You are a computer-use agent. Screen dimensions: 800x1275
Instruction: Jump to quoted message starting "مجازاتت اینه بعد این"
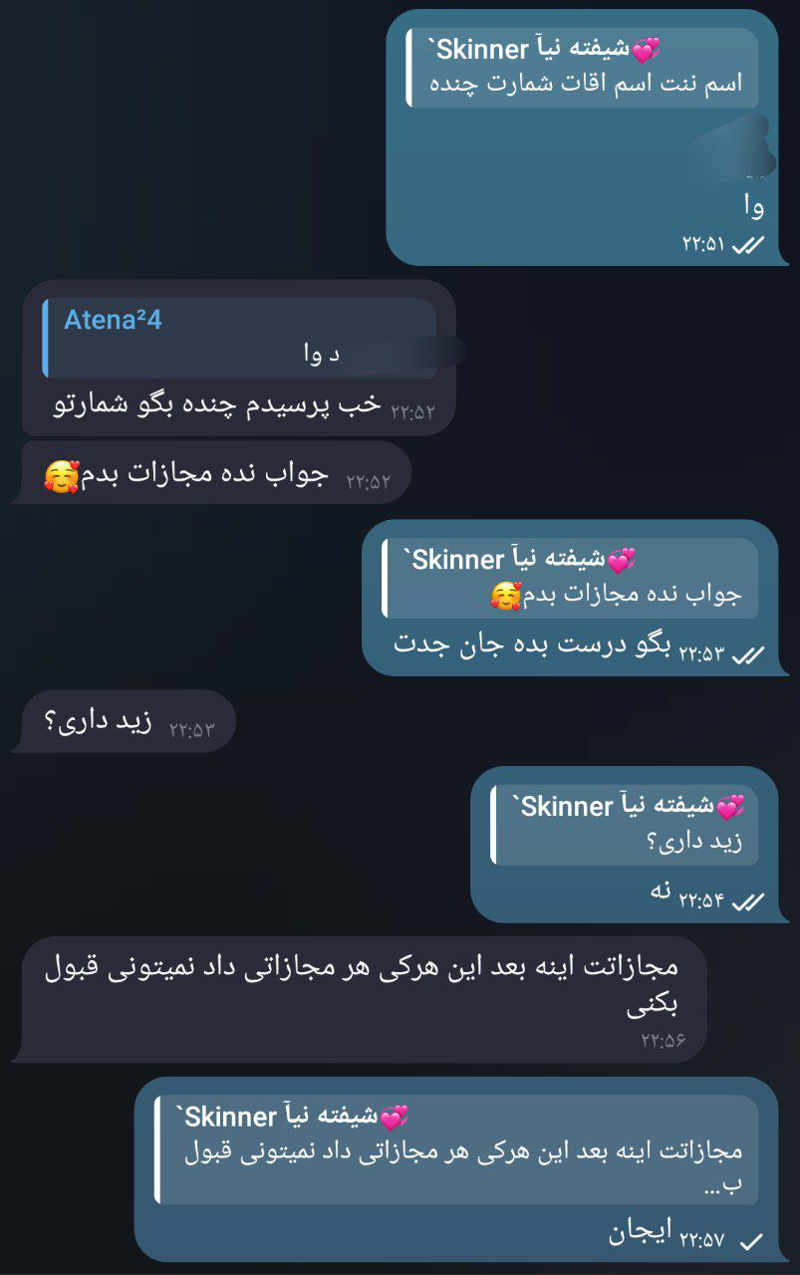456,1149
